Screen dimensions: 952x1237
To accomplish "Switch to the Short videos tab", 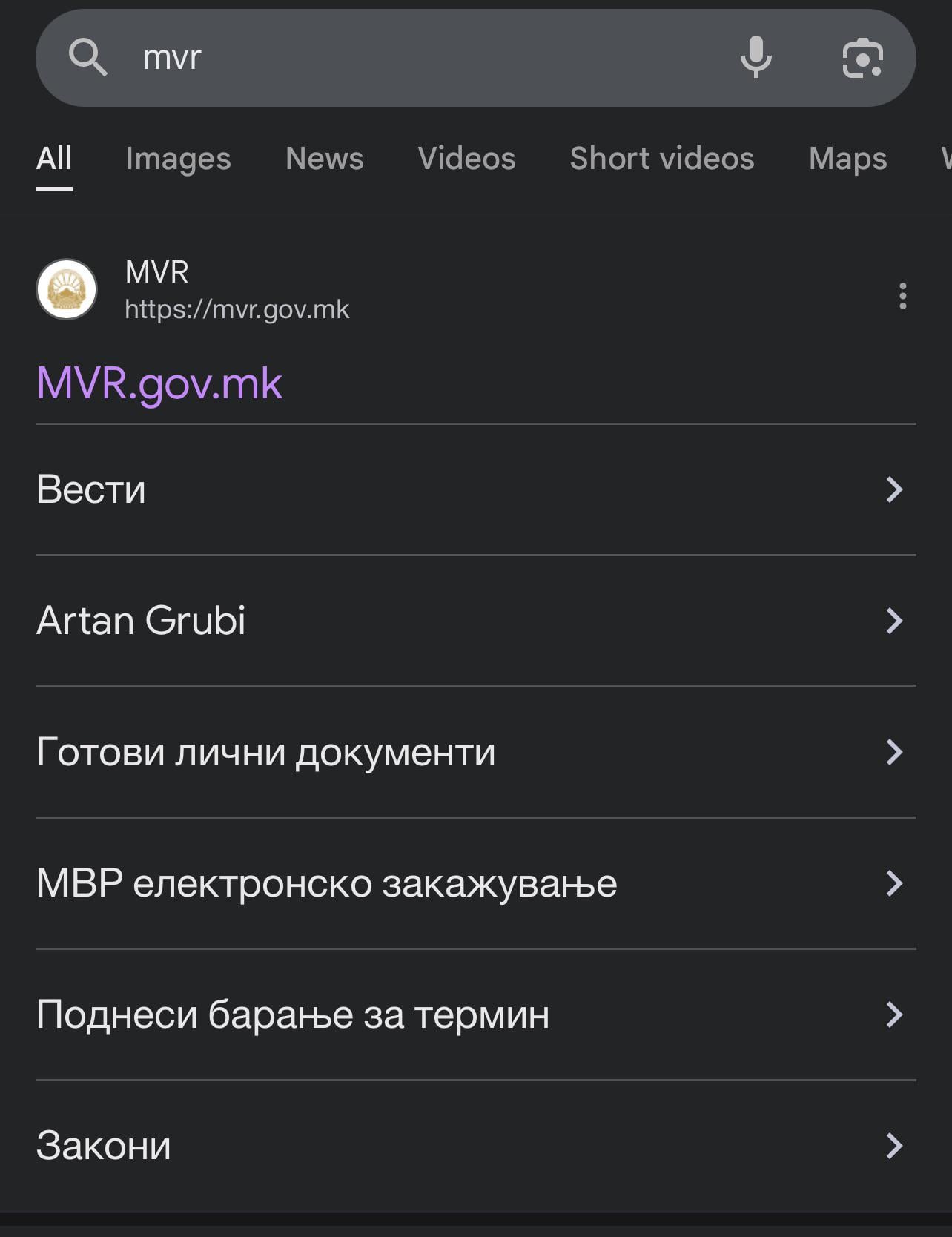I will pos(662,159).
